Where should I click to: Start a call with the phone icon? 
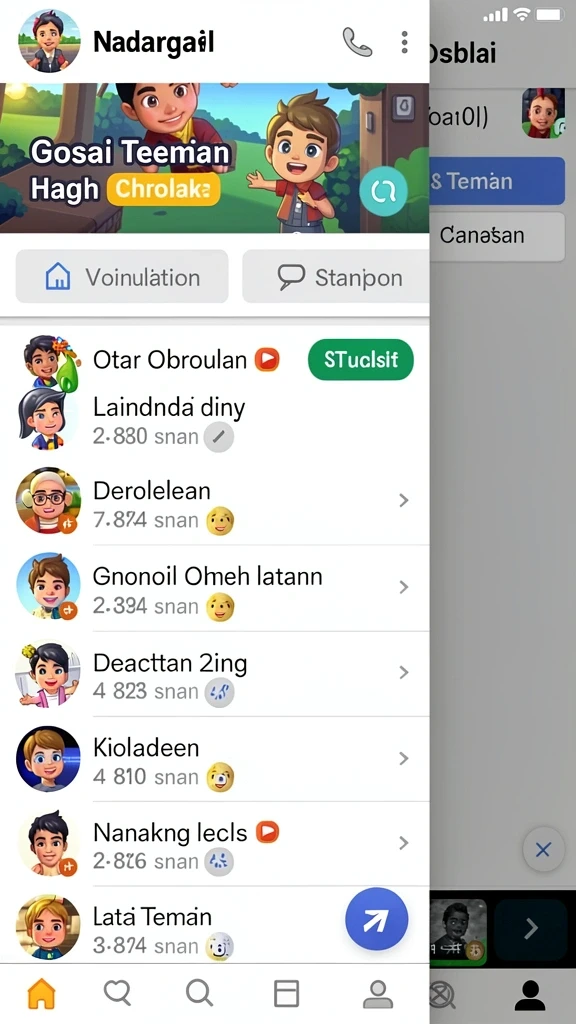pos(357,42)
